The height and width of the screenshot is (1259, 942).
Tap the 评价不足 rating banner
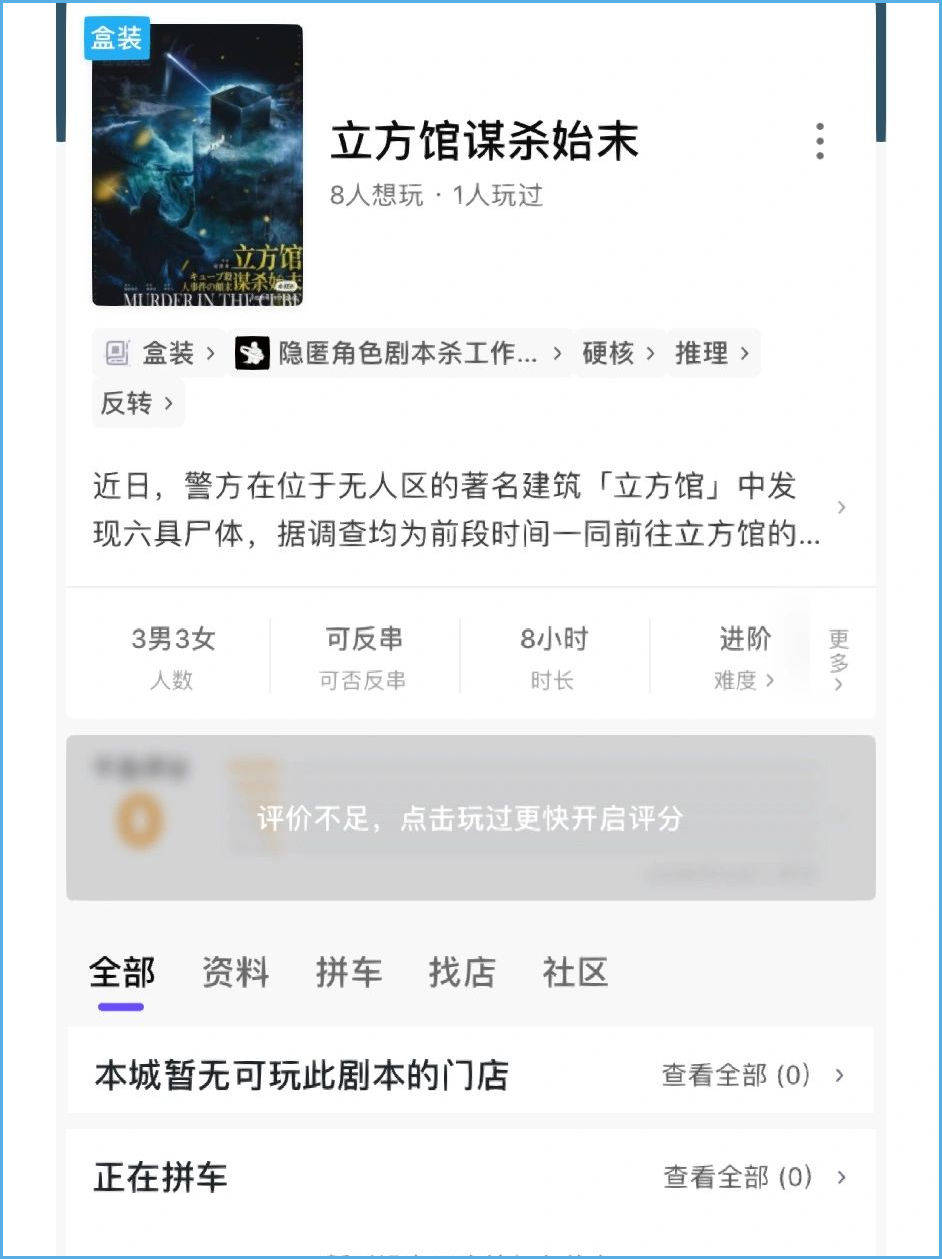(470, 818)
